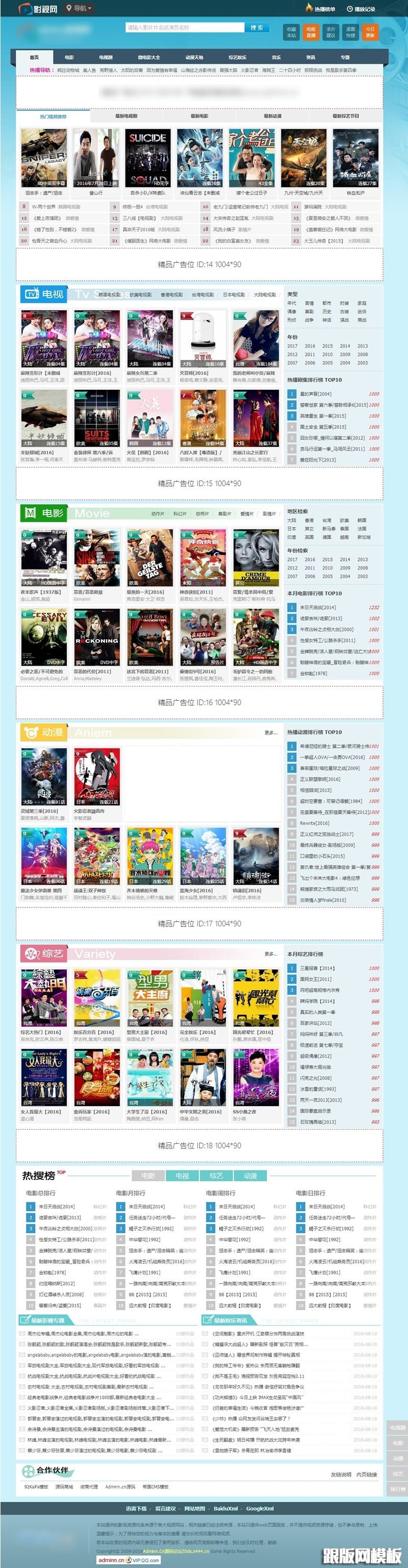Image resolution: width=408 pixels, height=1568 pixels.
Task: Open 播放记录 playback history
Action: pos(361,9)
